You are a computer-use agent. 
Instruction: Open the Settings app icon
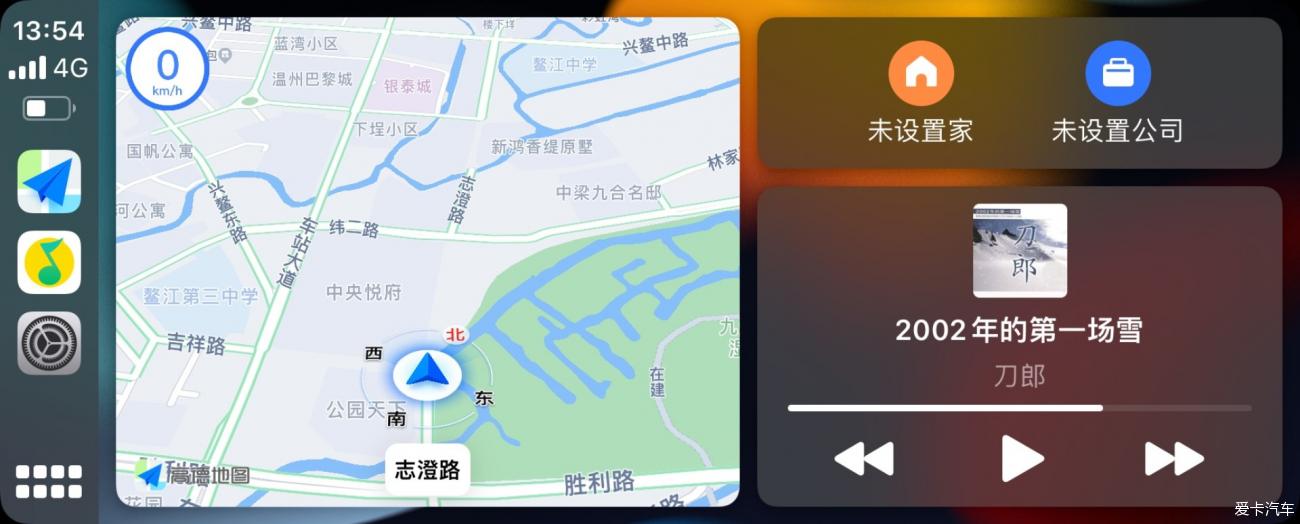49,343
